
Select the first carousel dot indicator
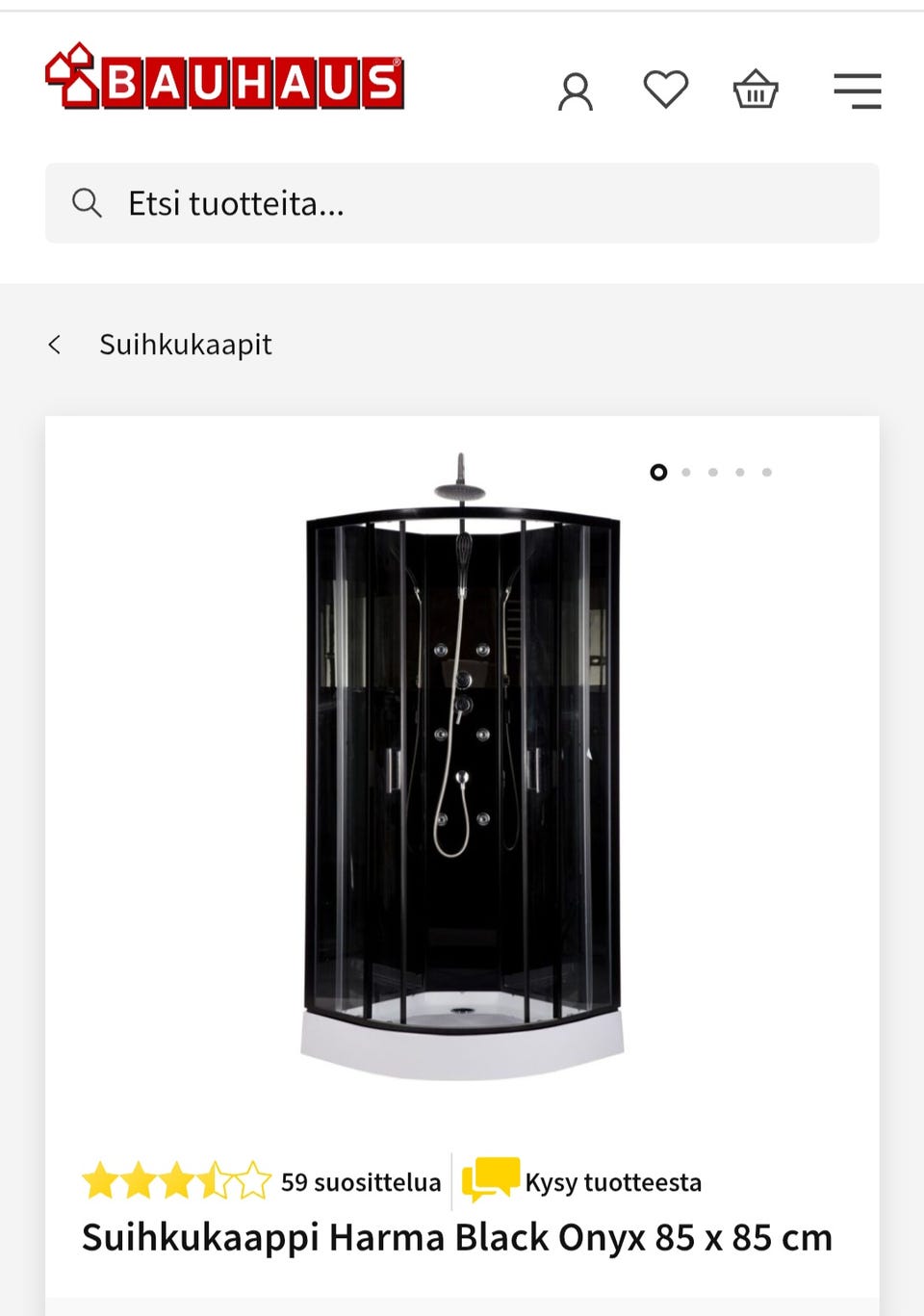click(x=660, y=473)
